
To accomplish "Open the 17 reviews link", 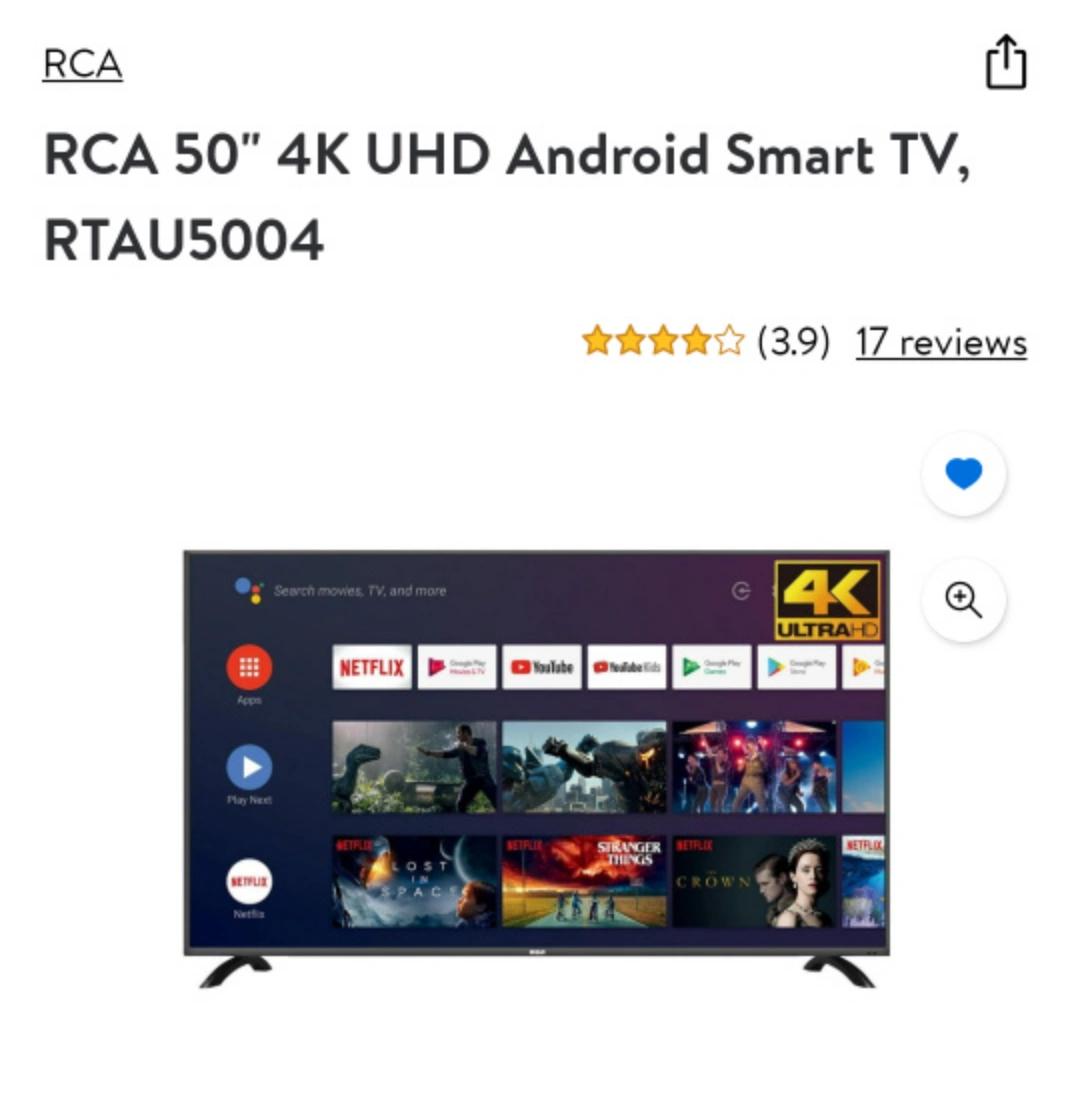I will point(940,343).
